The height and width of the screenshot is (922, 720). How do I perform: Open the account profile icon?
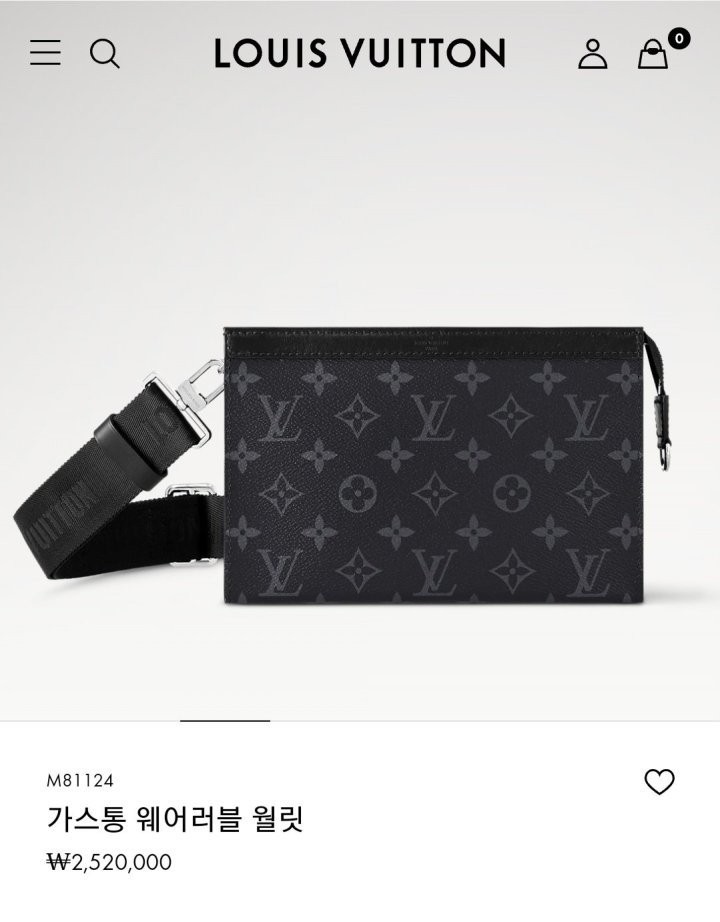pos(592,54)
